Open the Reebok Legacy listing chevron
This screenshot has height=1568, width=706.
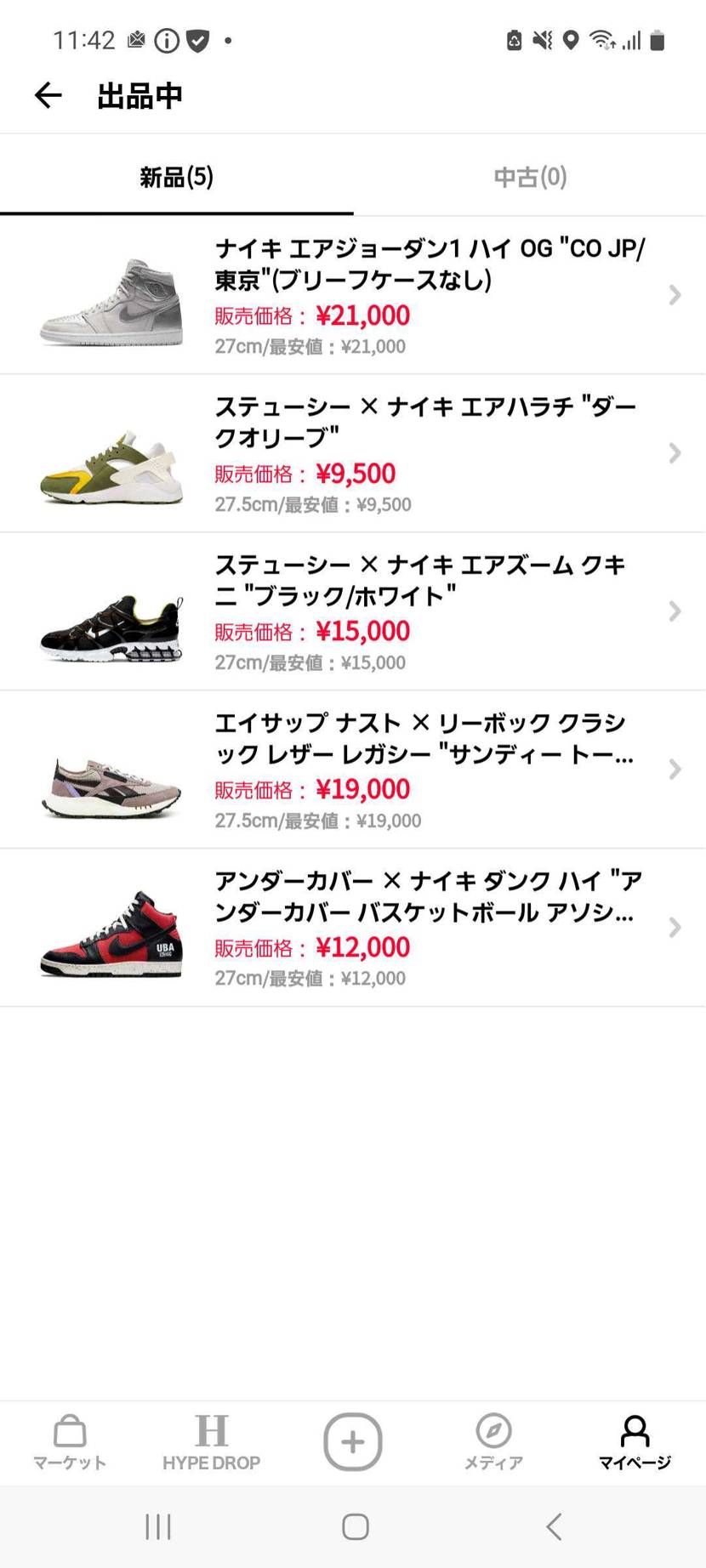tap(675, 770)
